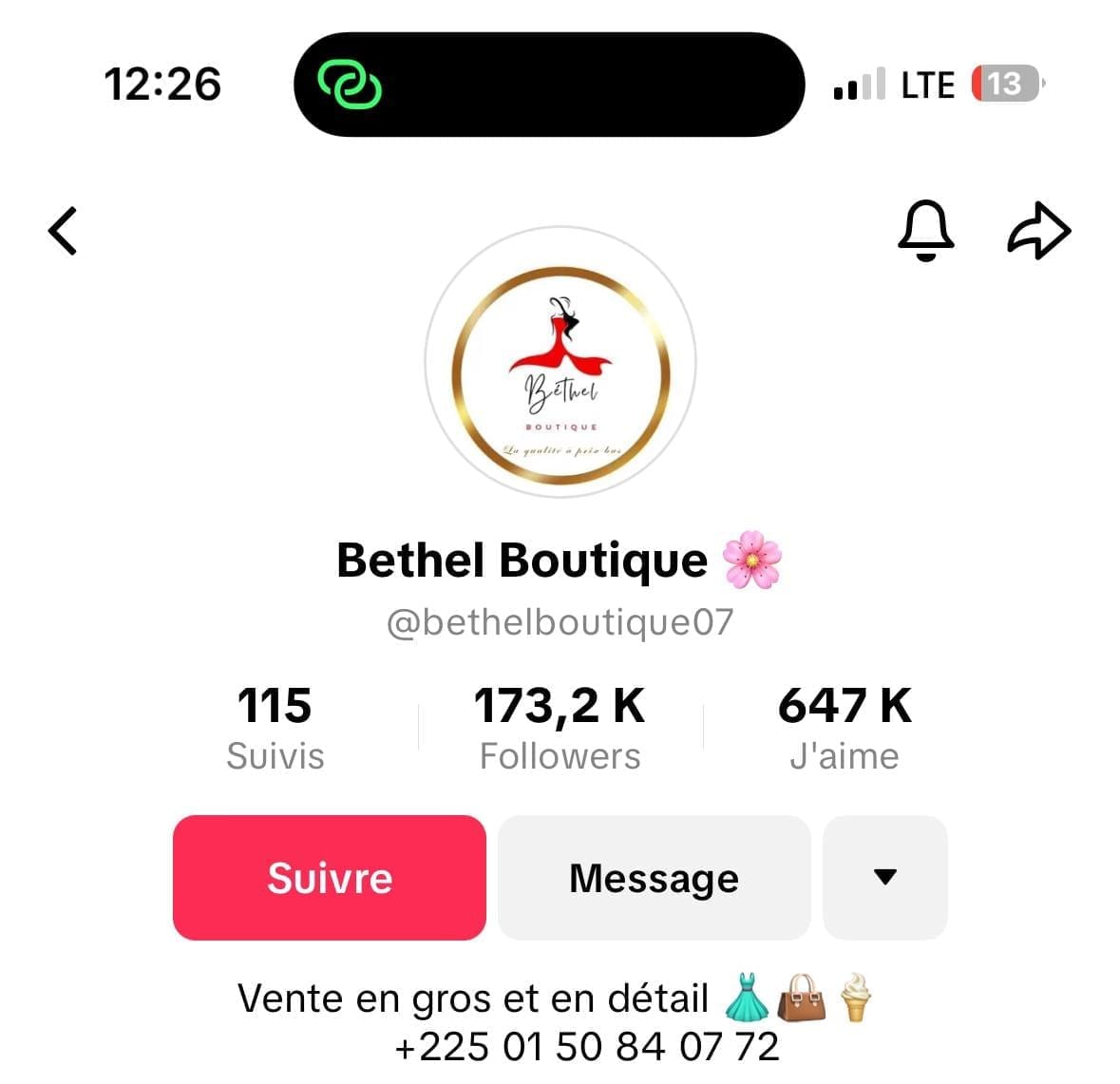Screen dimensions: 1120x1084
Task: Follow Bethel Boutique with the Suivre button
Action: tap(329, 878)
